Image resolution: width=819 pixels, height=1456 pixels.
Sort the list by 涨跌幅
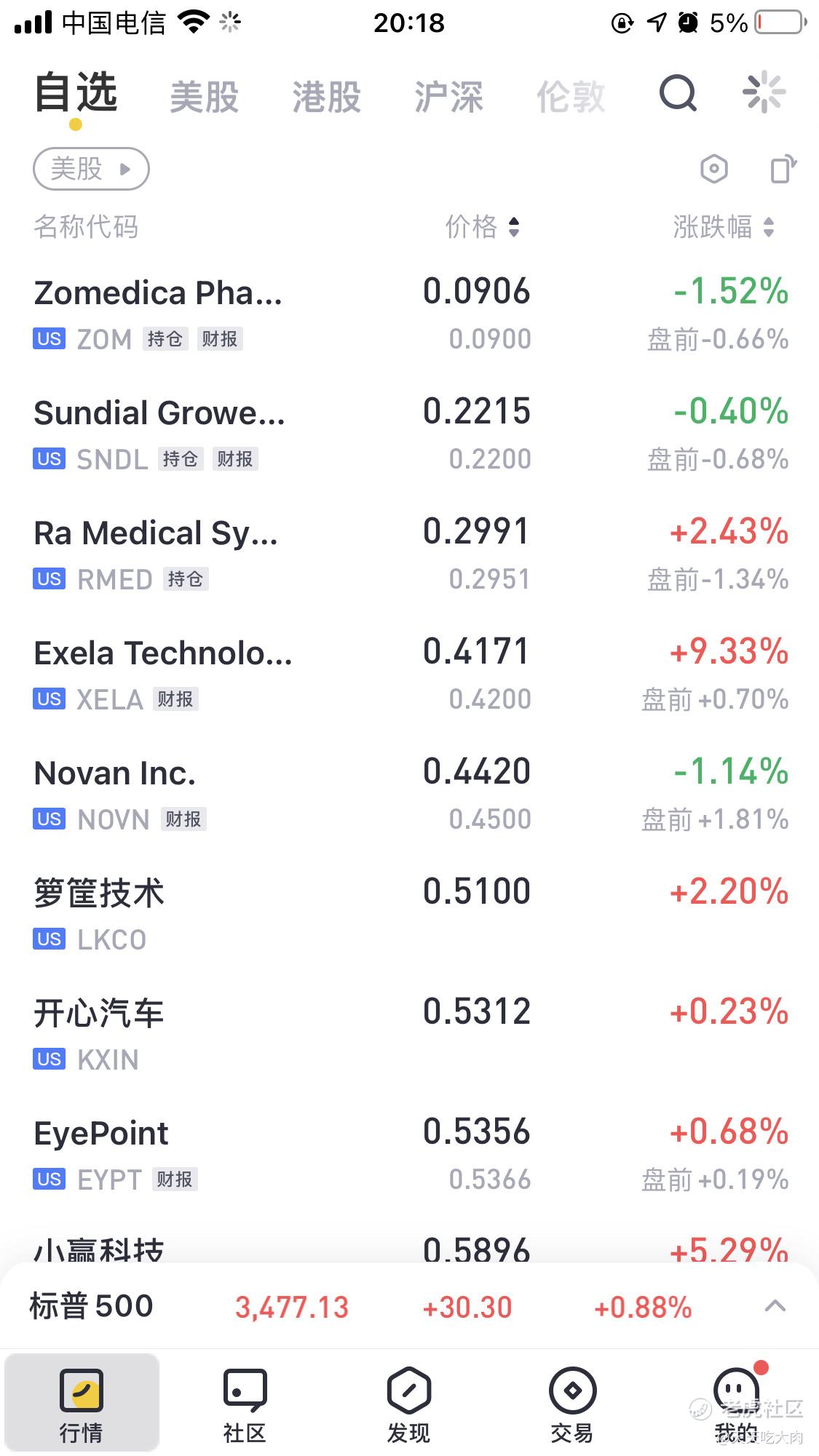(724, 227)
